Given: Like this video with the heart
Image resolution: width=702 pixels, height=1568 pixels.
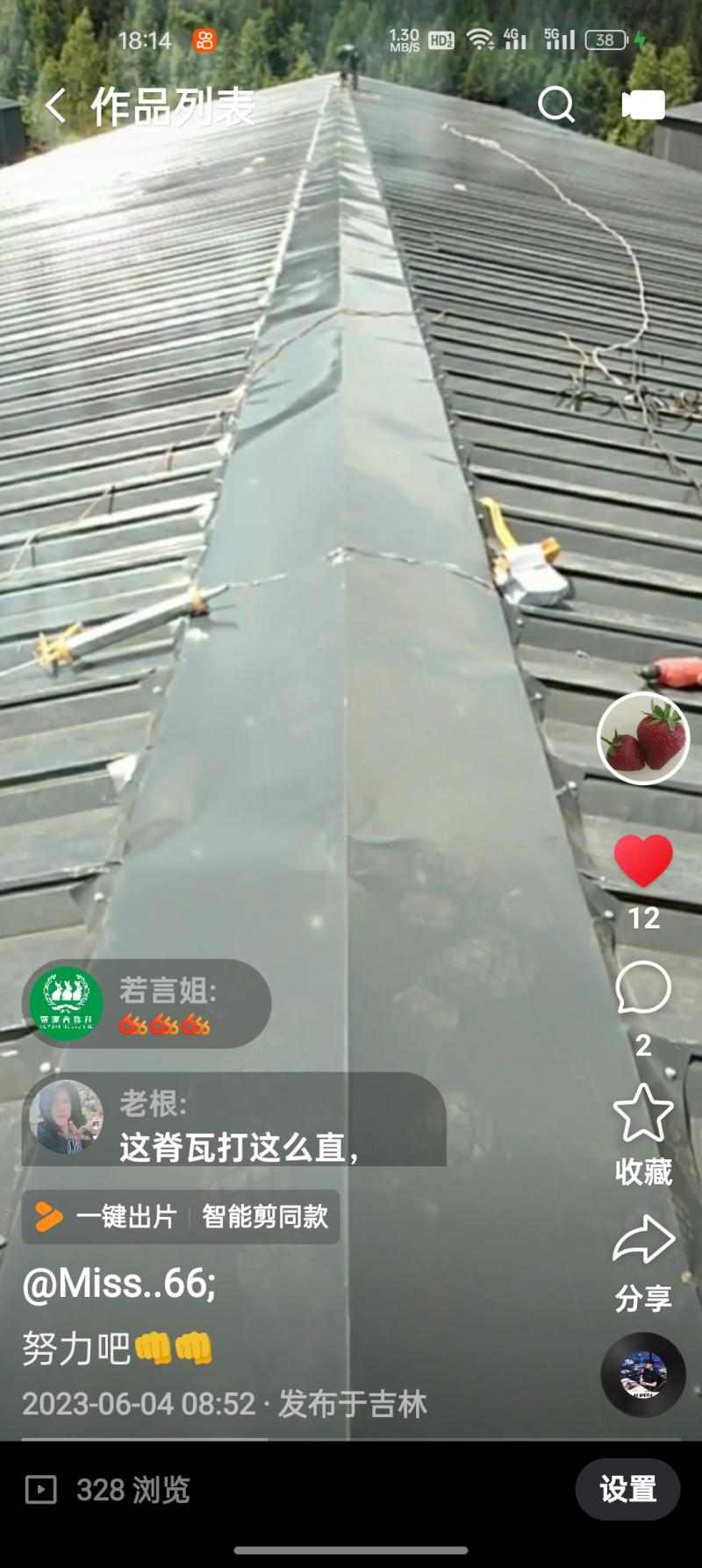Looking at the screenshot, I should pyautogui.click(x=643, y=861).
